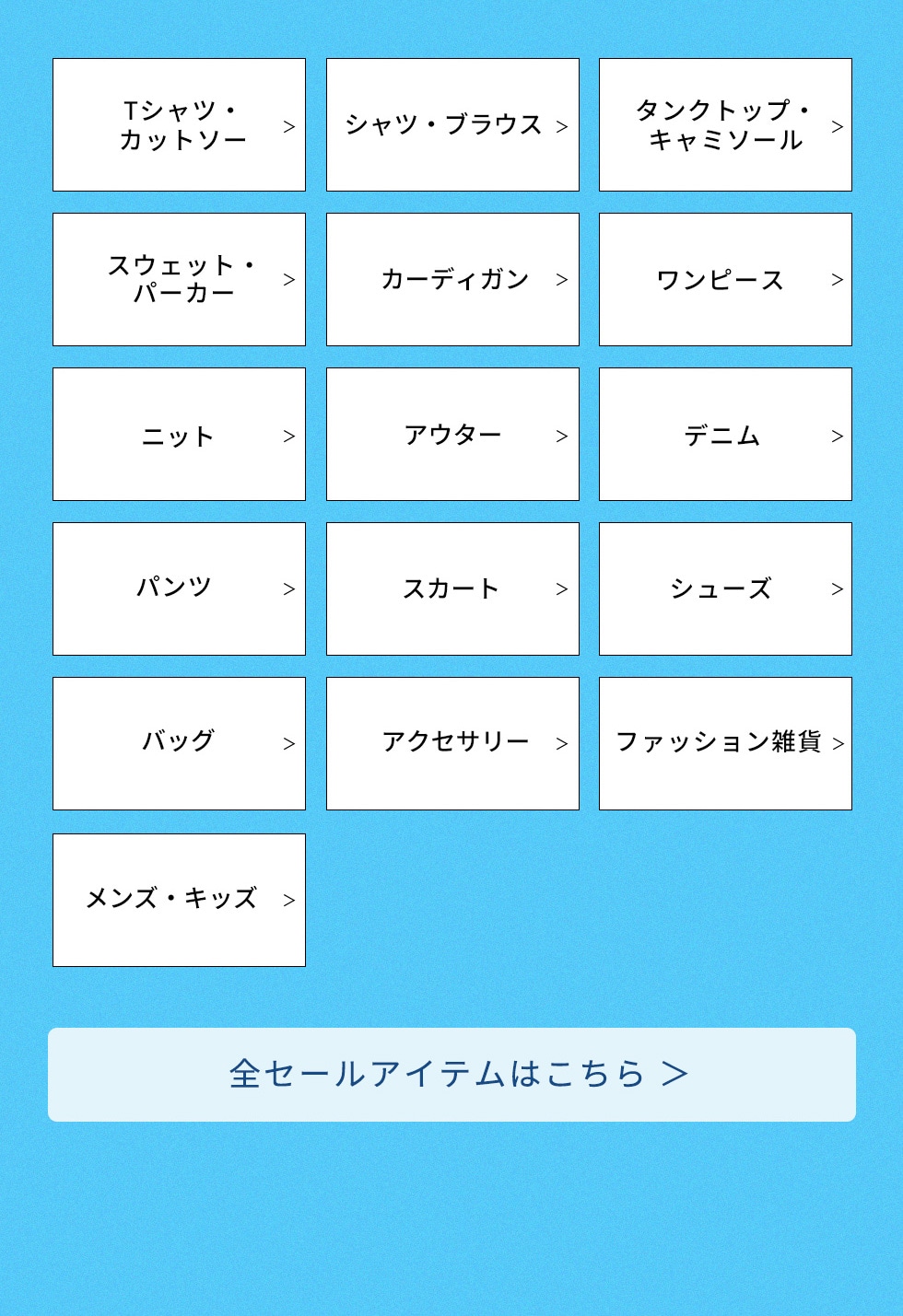903x1316 pixels.
Task: View the シューズ category
Action: click(725, 589)
